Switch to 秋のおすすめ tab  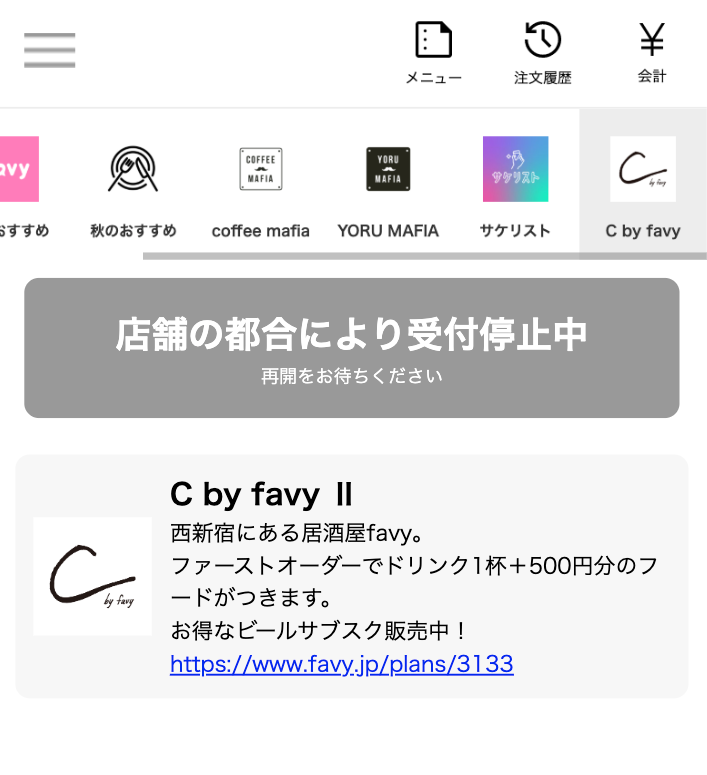pyautogui.click(x=133, y=185)
